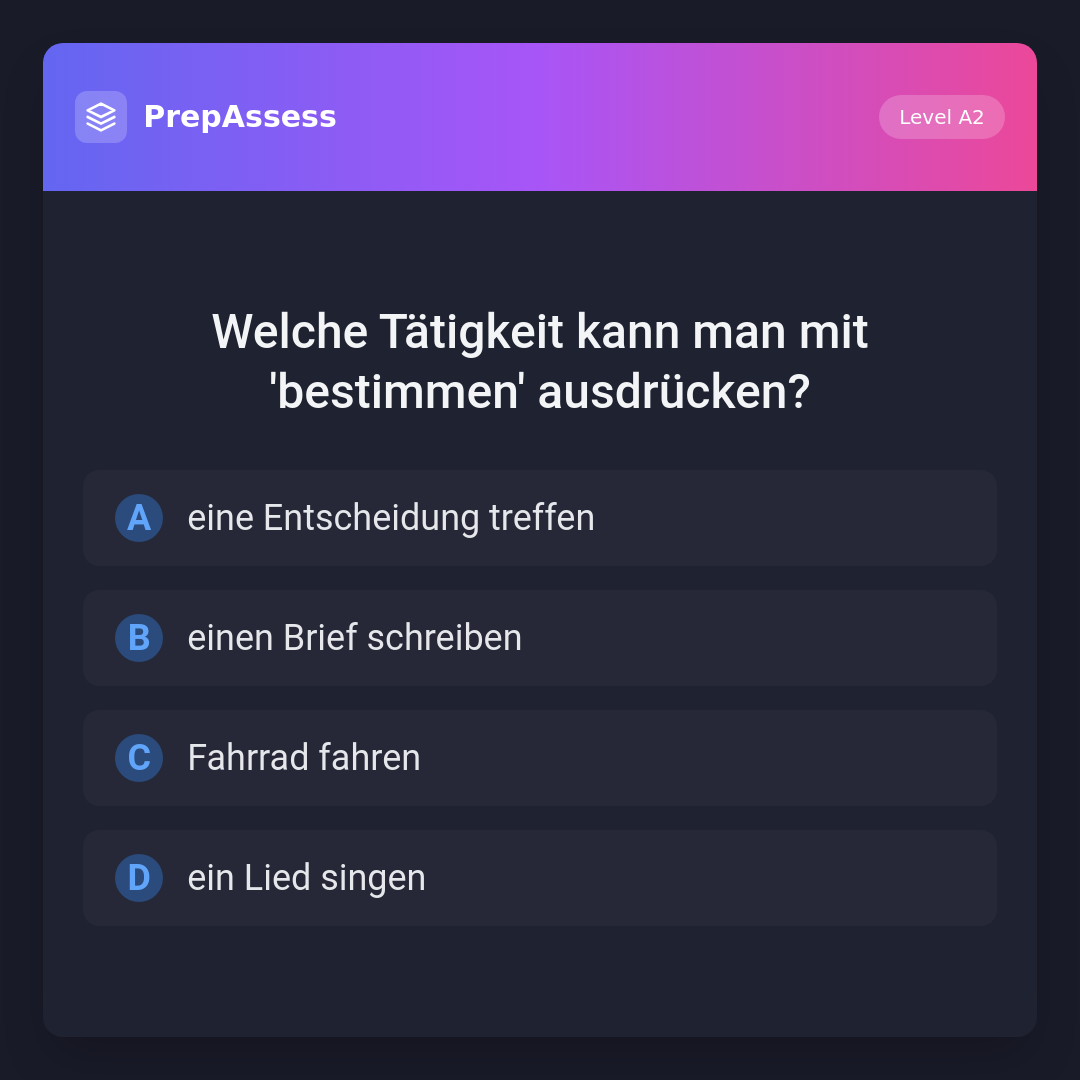Pick answer C 'Fahrrad fahren'

coord(540,758)
